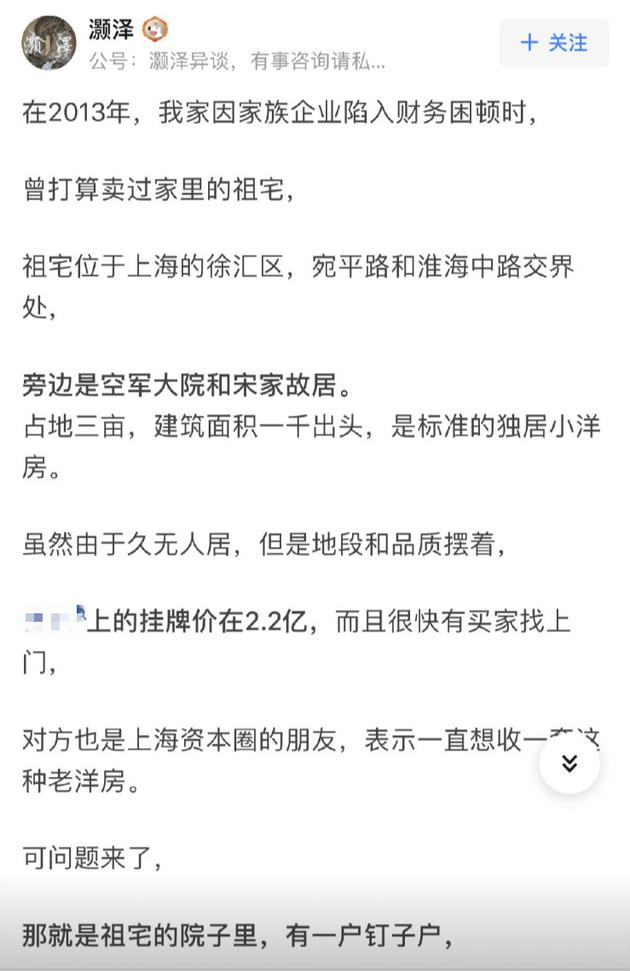Tap the double-chevron expand button
Image resolution: width=630 pixels, height=971 pixels.
569,764
